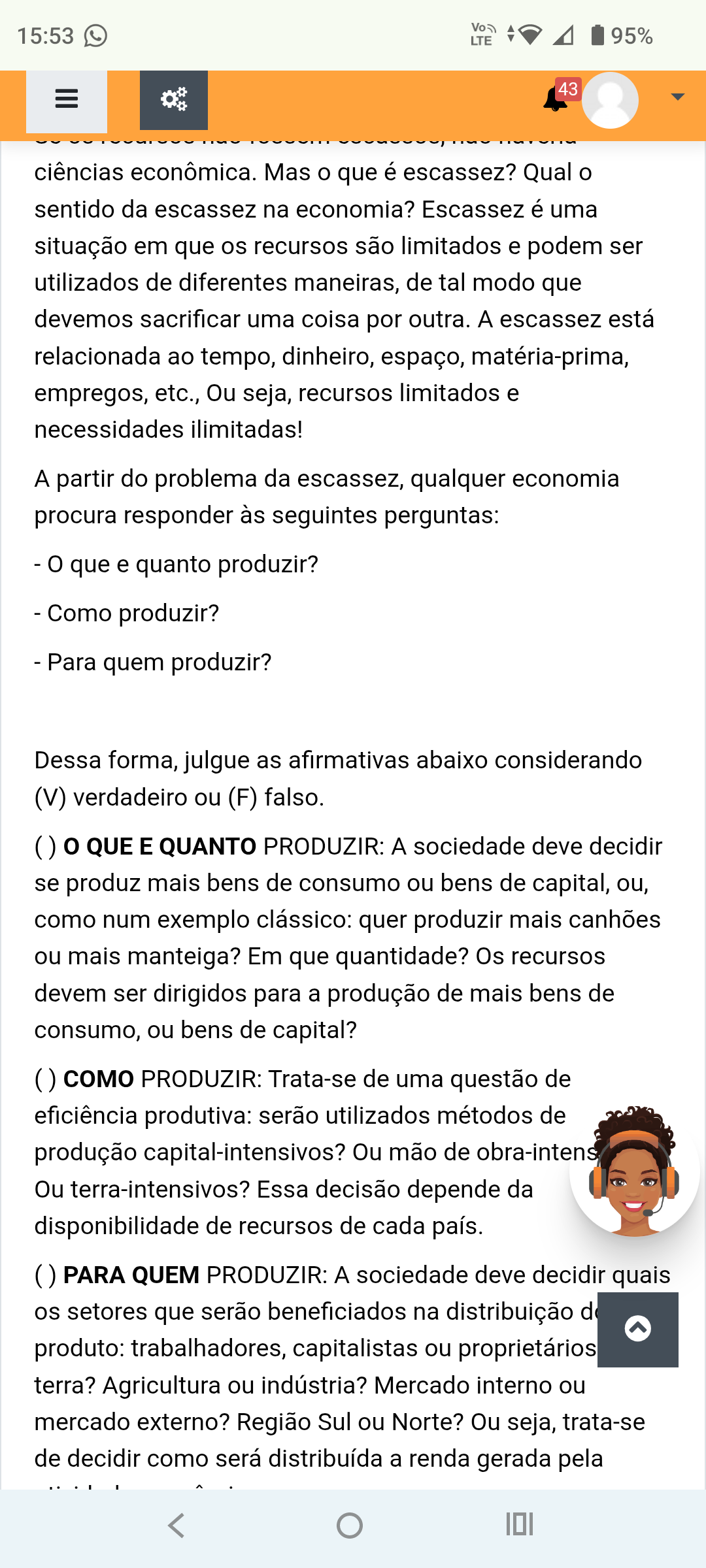Viewport: 706px width, 1568px height.
Task: Open the notifications bell
Action: click(556, 99)
